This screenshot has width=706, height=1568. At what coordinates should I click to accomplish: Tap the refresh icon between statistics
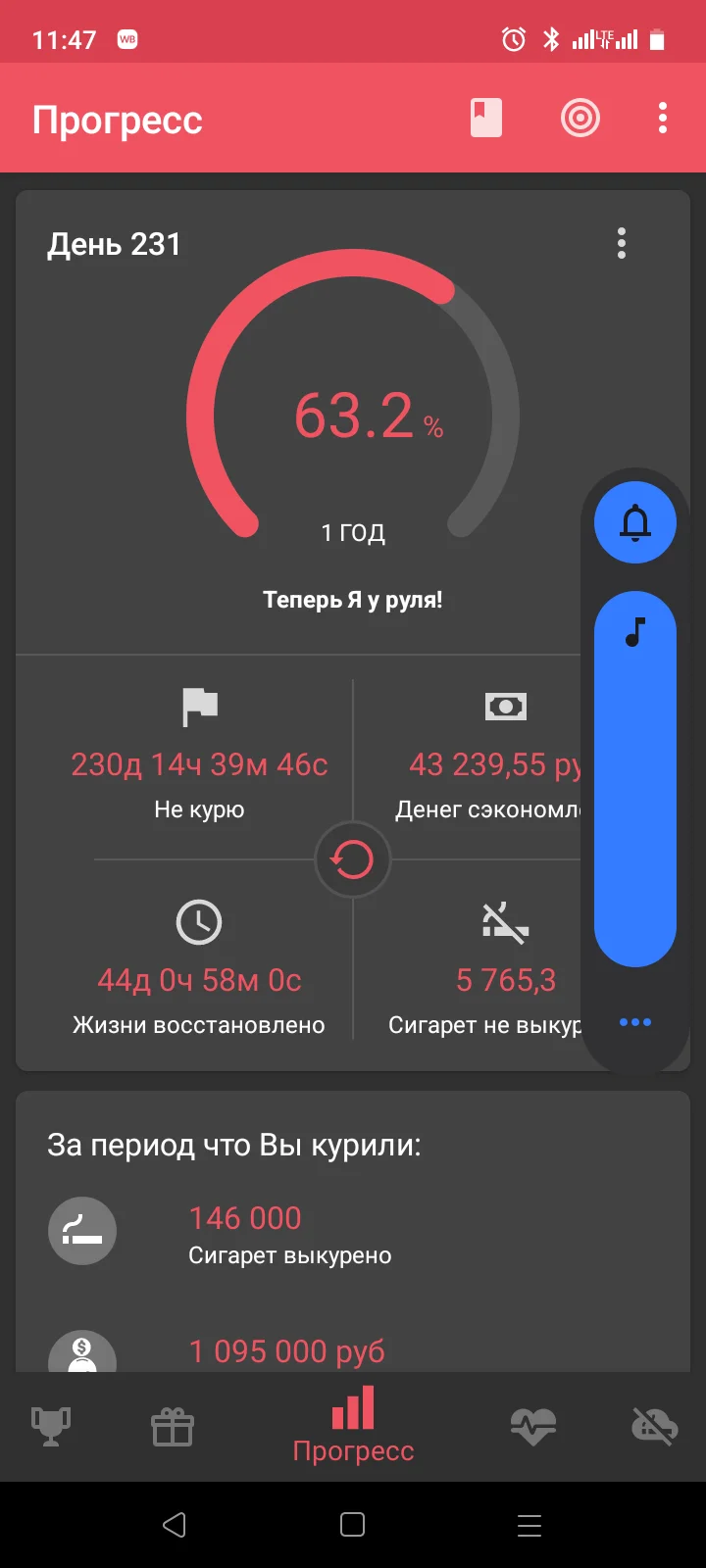pyautogui.click(x=353, y=859)
